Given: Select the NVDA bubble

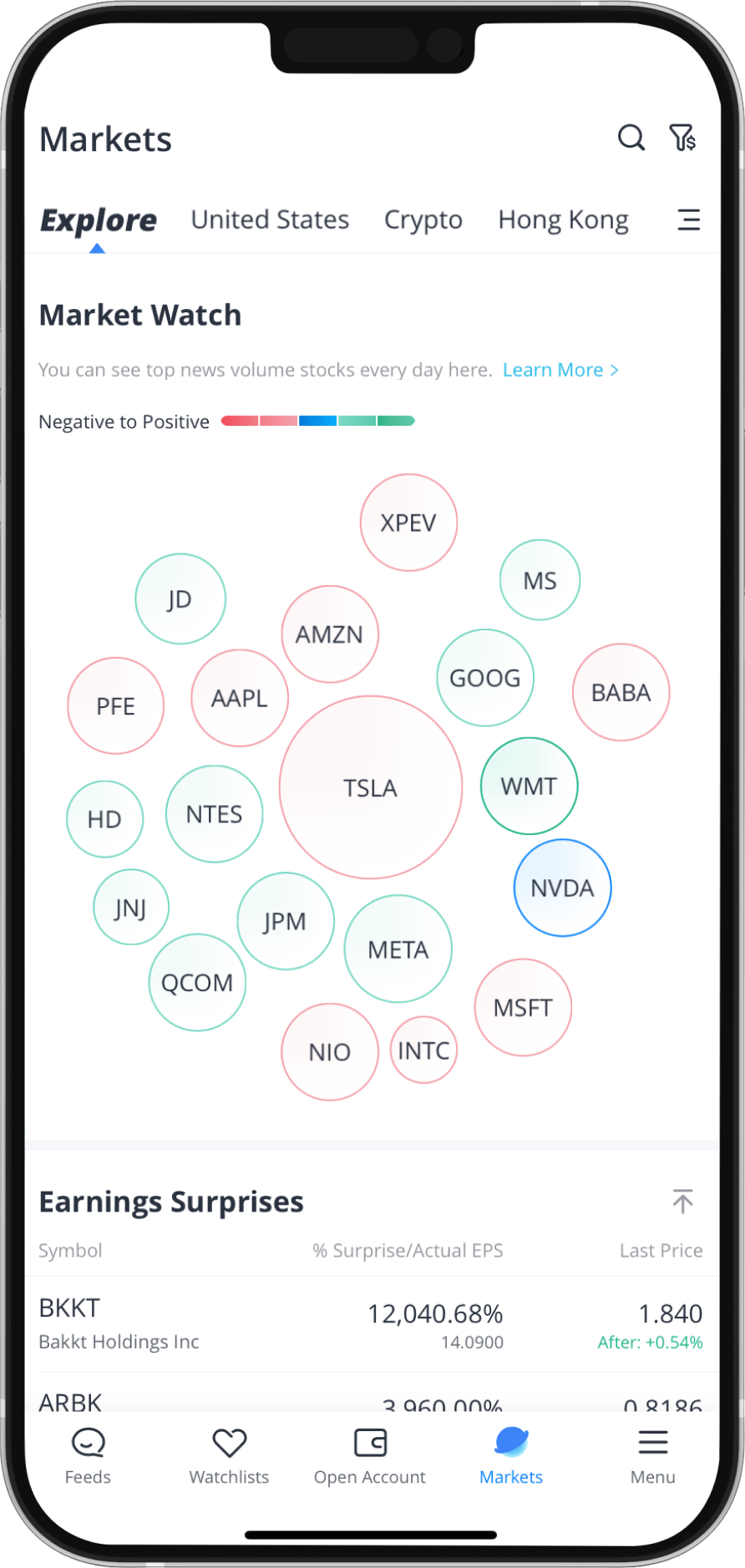Looking at the screenshot, I should (562, 888).
